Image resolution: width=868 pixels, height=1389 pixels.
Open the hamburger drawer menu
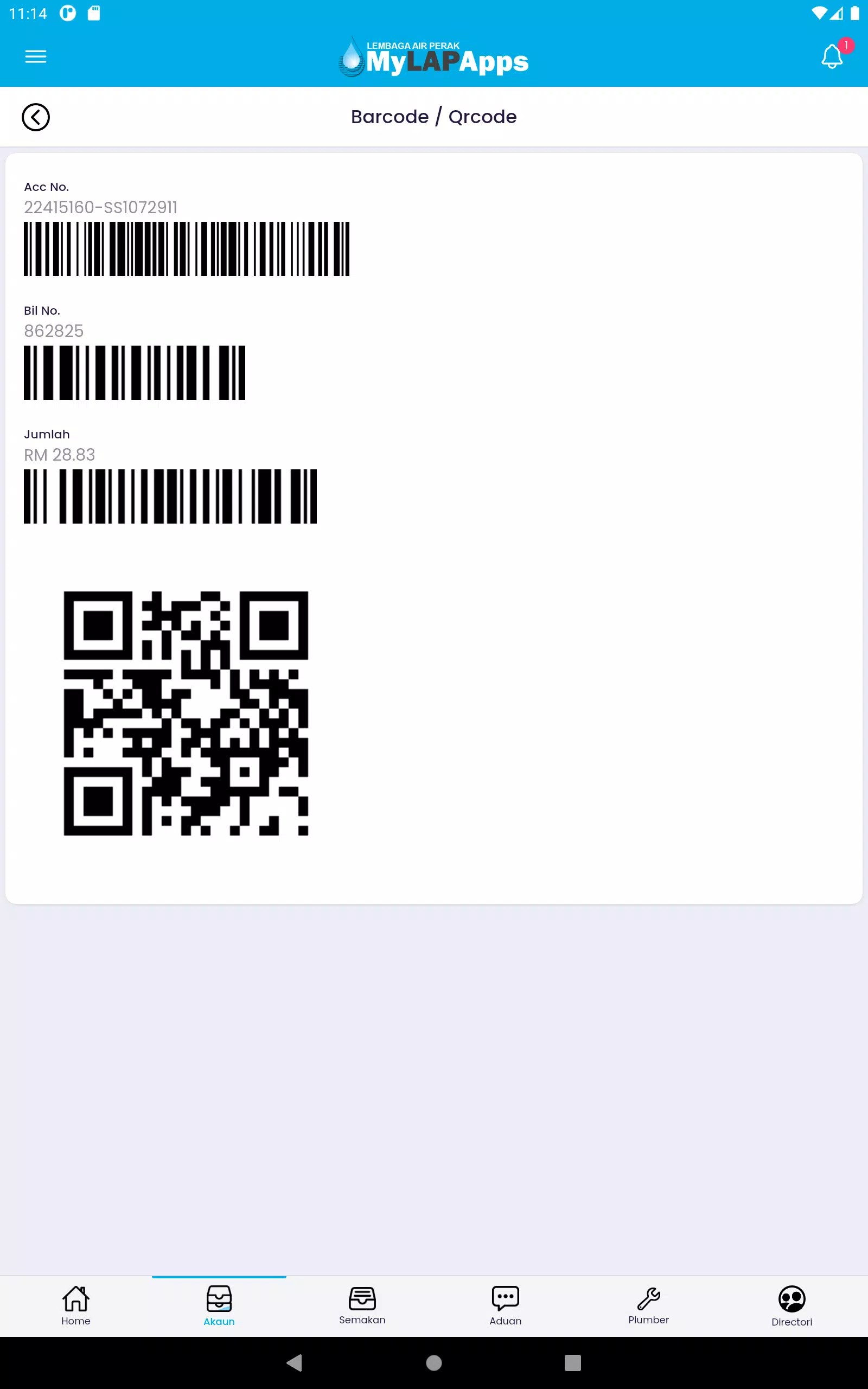coord(36,56)
